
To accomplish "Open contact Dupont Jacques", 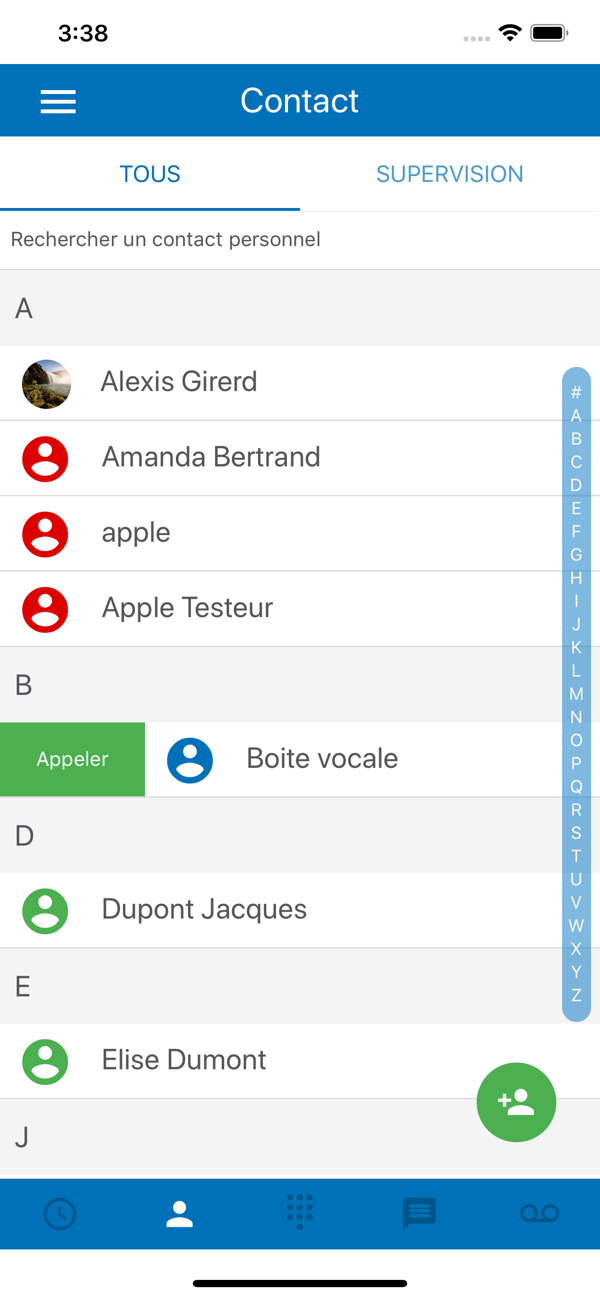I will tap(300, 910).
